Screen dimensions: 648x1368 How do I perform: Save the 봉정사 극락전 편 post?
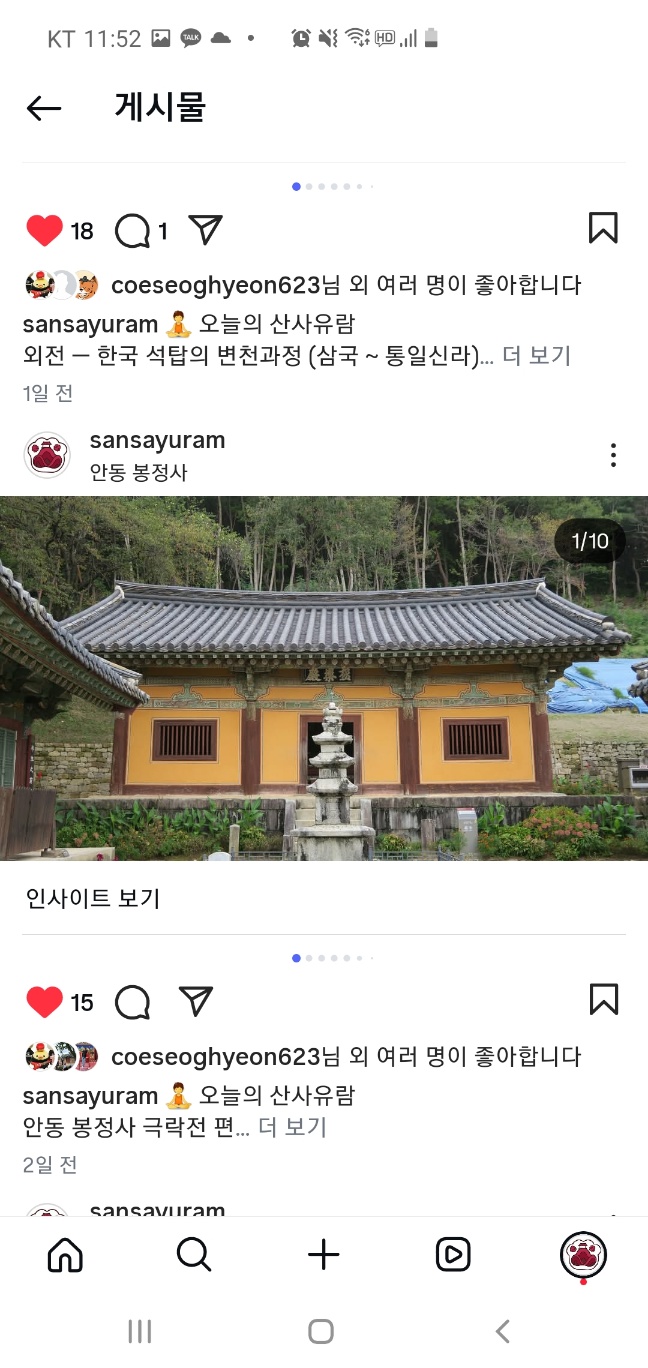pos(603,1000)
